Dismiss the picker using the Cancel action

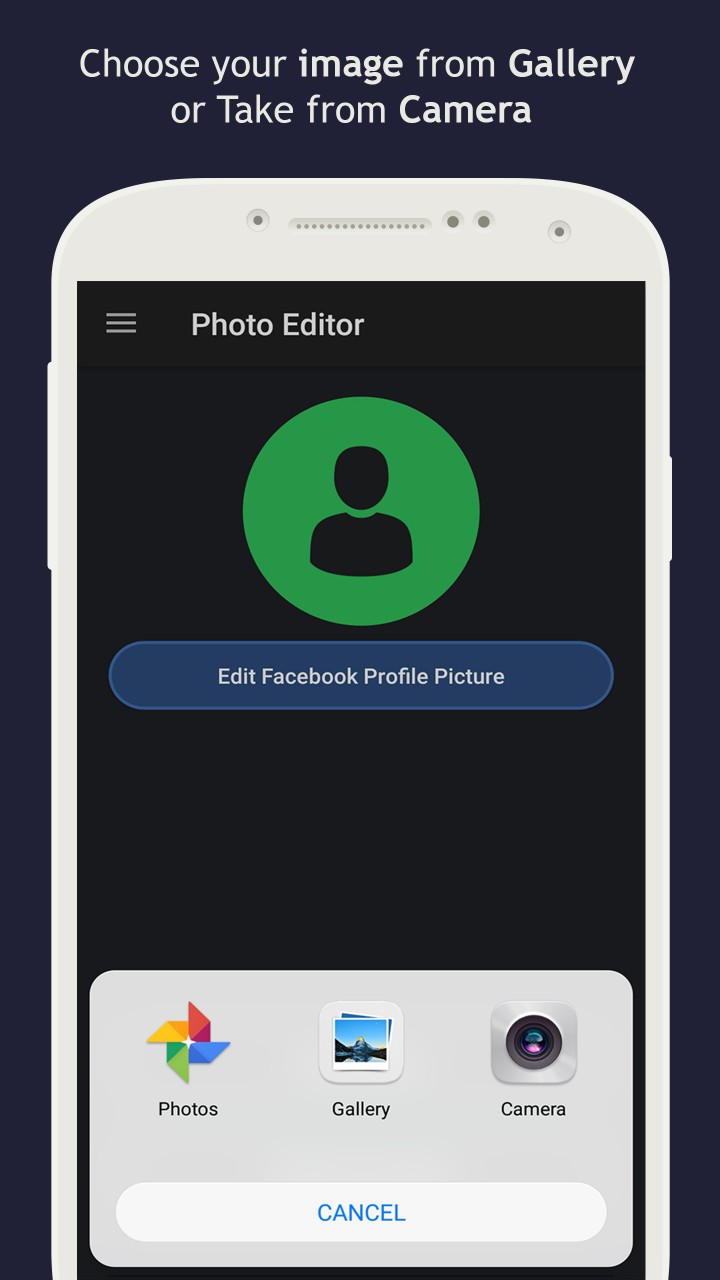pos(361,1212)
